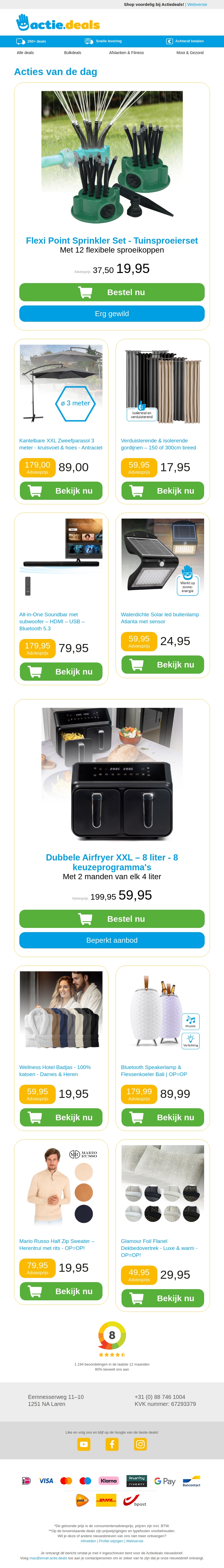Image resolution: width=224 pixels, height=1568 pixels.
Task: View the Kantelbare XXL Zweefparasol deal
Action: click(61, 491)
